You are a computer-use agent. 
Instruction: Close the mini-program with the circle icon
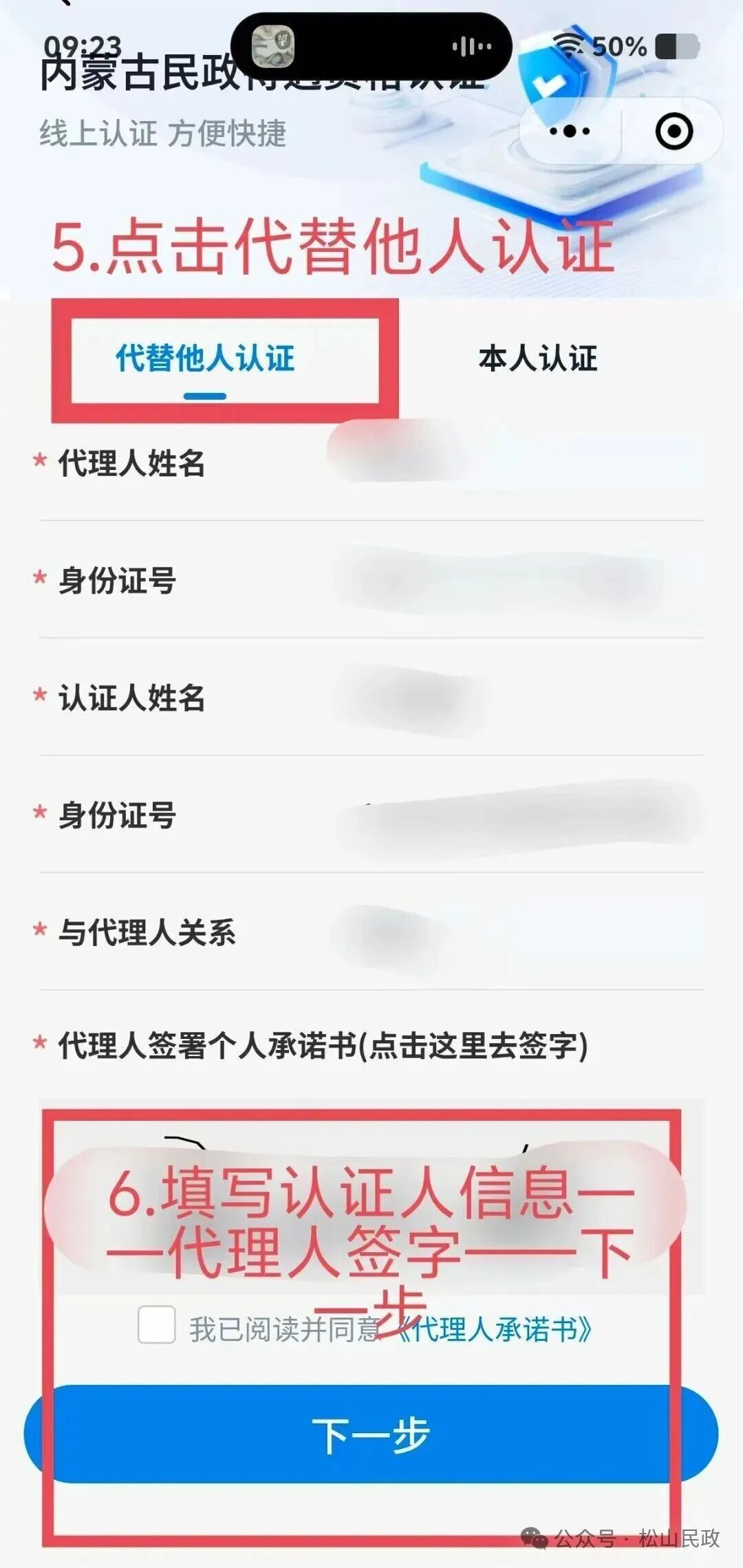pos(674,131)
